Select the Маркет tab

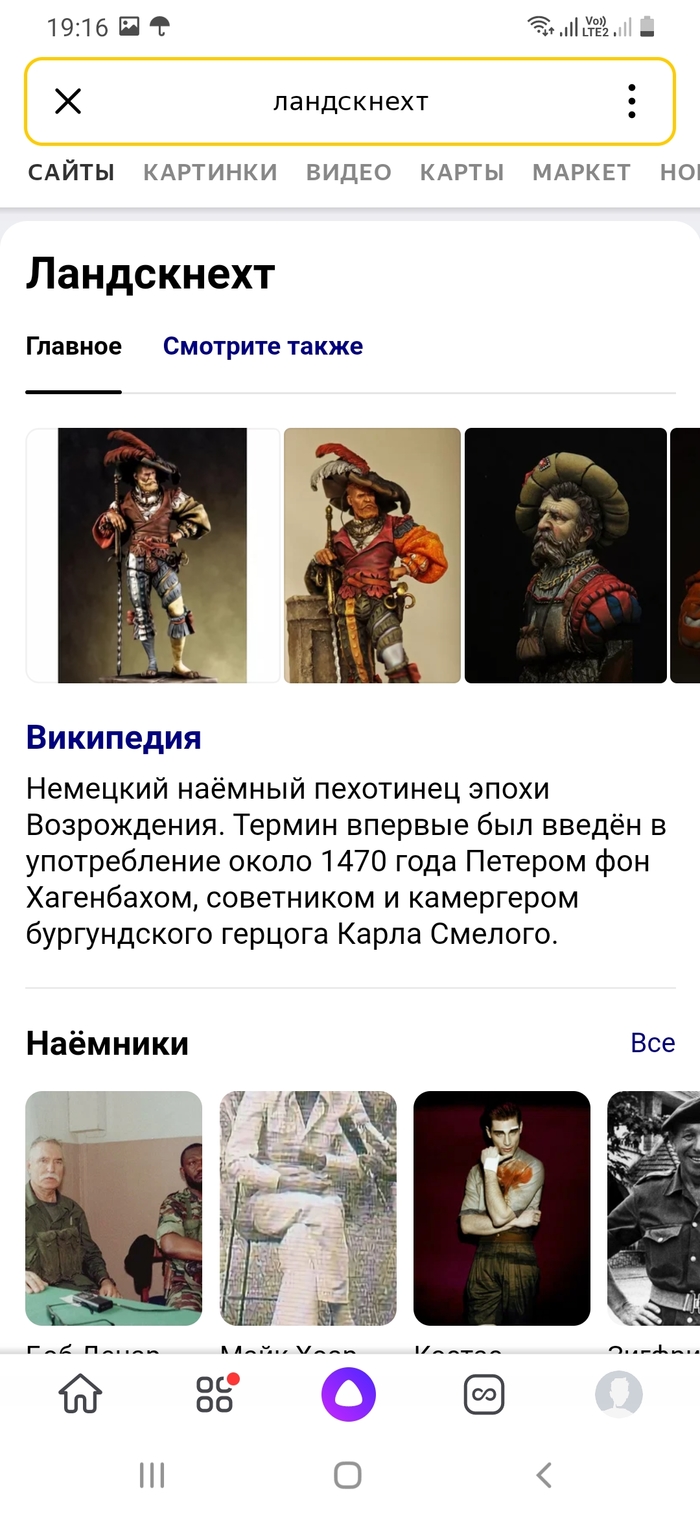[x=581, y=172]
